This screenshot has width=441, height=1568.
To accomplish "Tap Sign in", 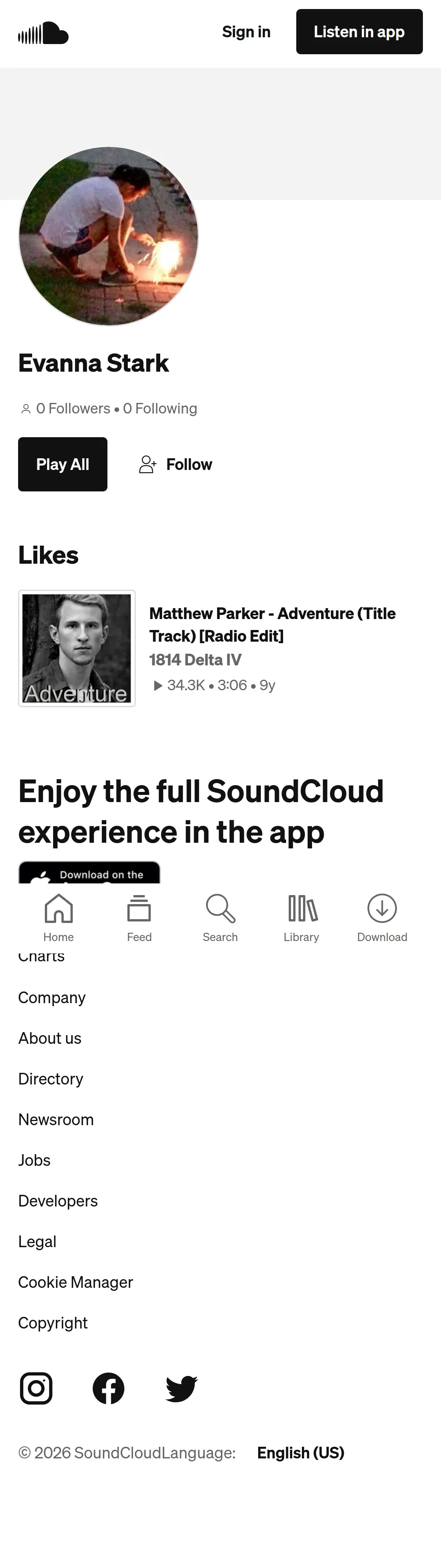I will (x=246, y=32).
